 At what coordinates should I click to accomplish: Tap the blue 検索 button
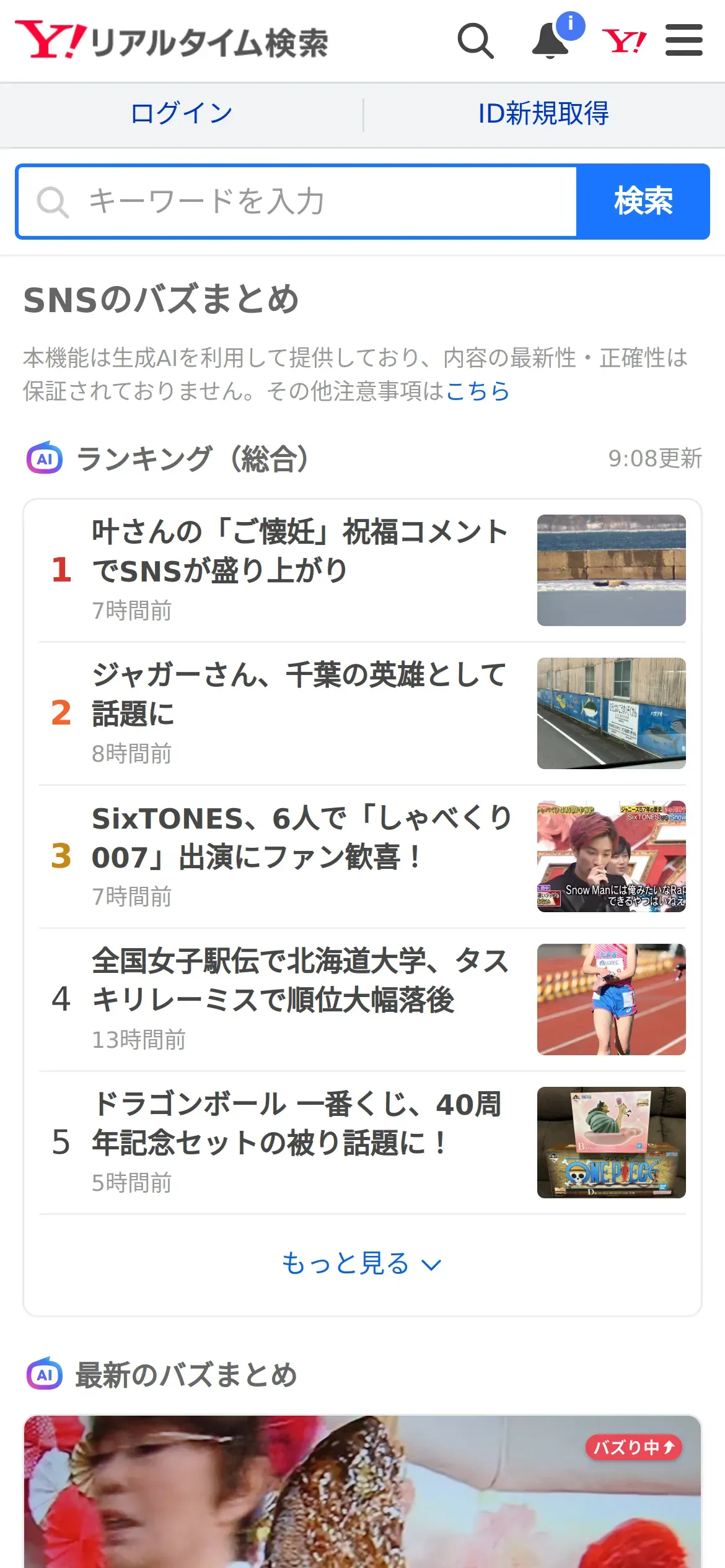click(643, 201)
